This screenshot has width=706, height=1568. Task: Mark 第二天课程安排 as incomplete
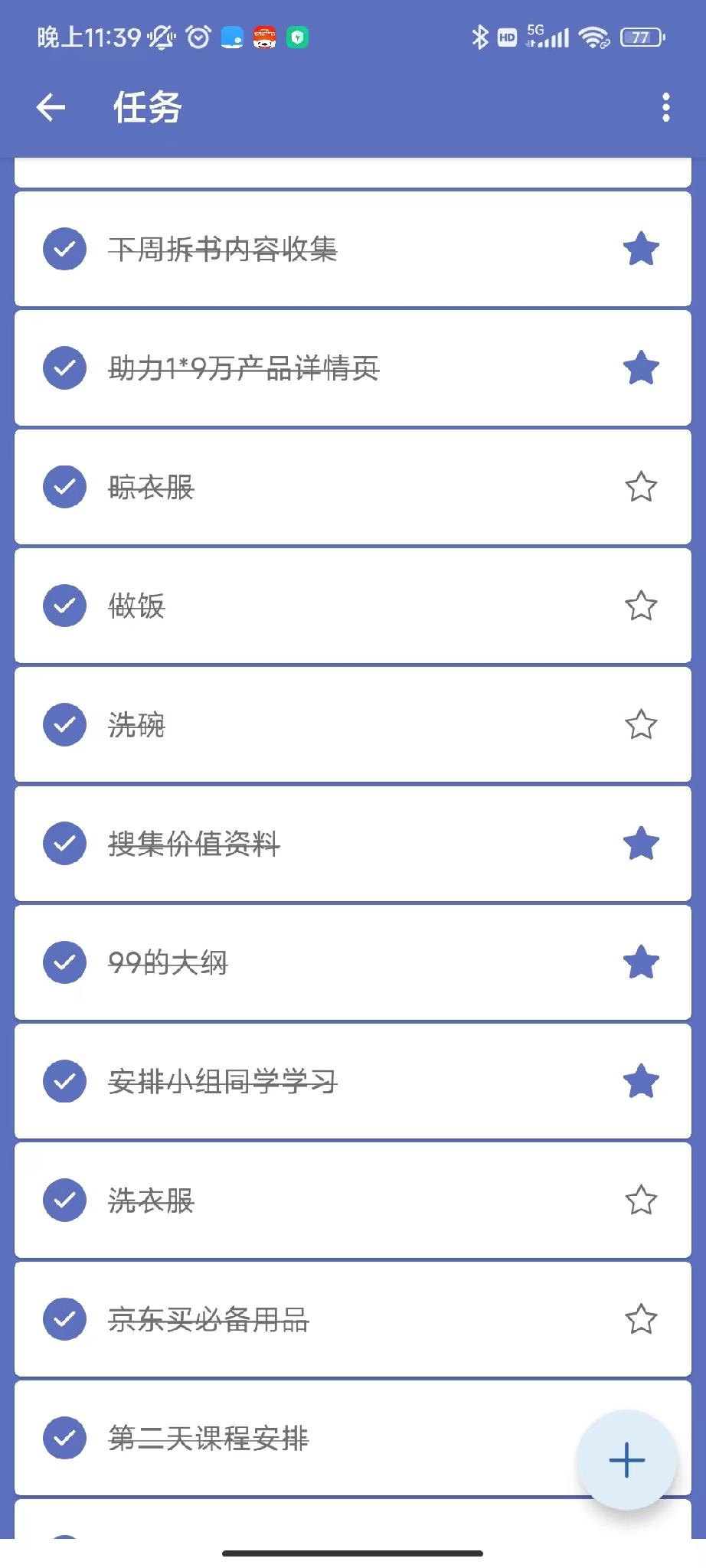(64, 1438)
